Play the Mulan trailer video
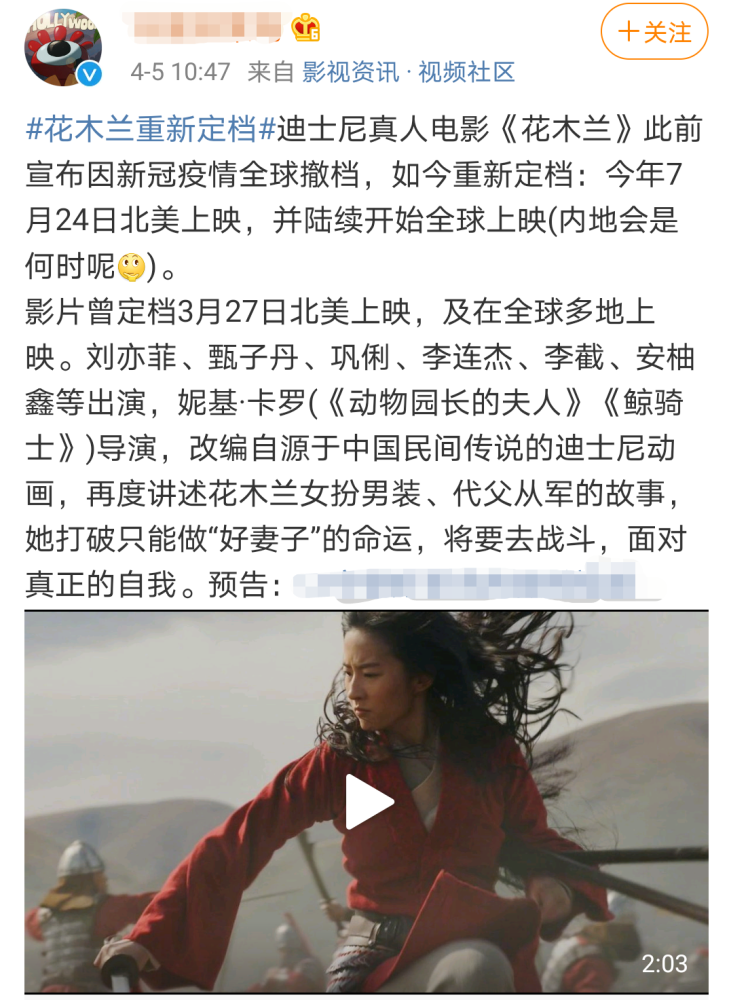 click(368, 801)
